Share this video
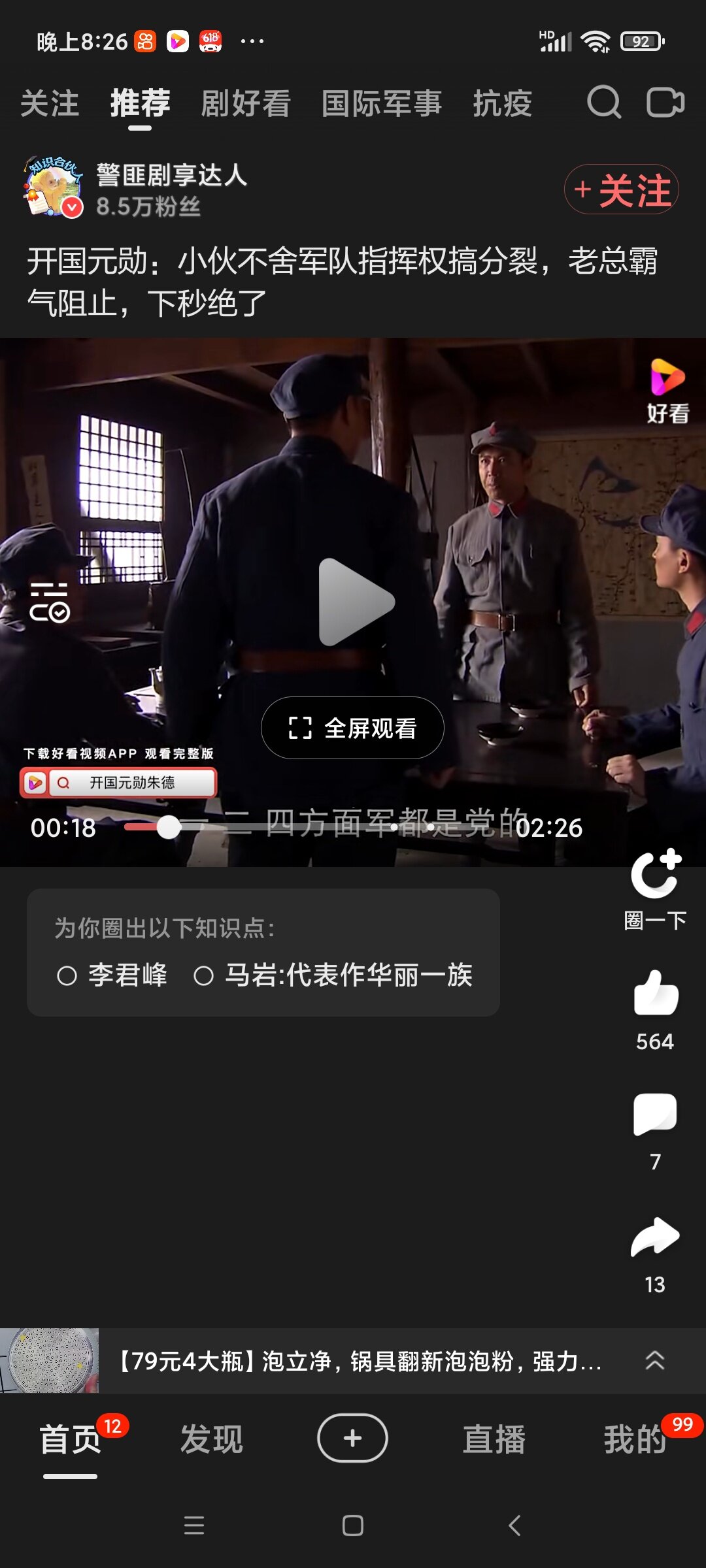The height and width of the screenshot is (1568, 706). click(x=655, y=1237)
